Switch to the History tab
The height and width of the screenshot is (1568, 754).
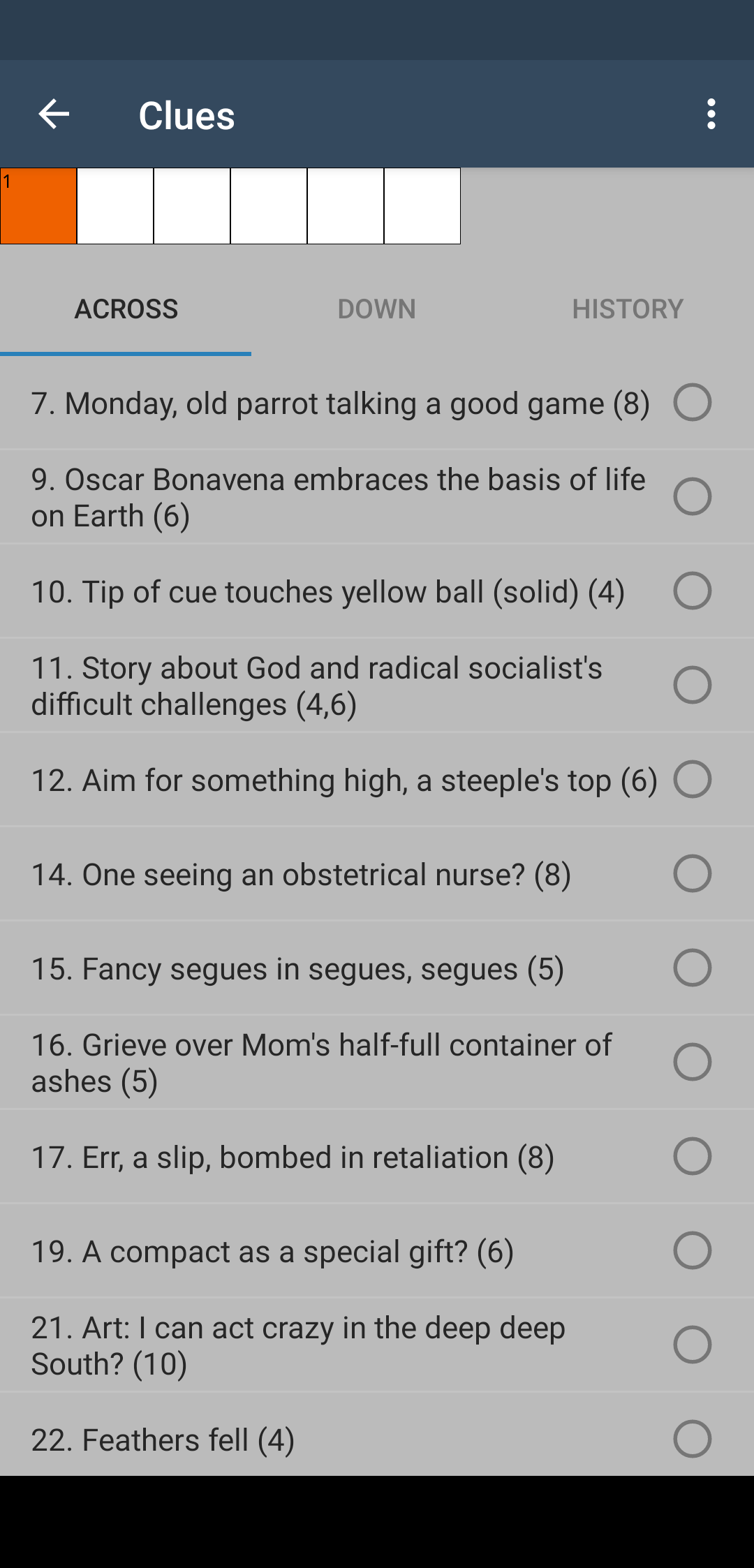pyautogui.click(x=628, y=309)
